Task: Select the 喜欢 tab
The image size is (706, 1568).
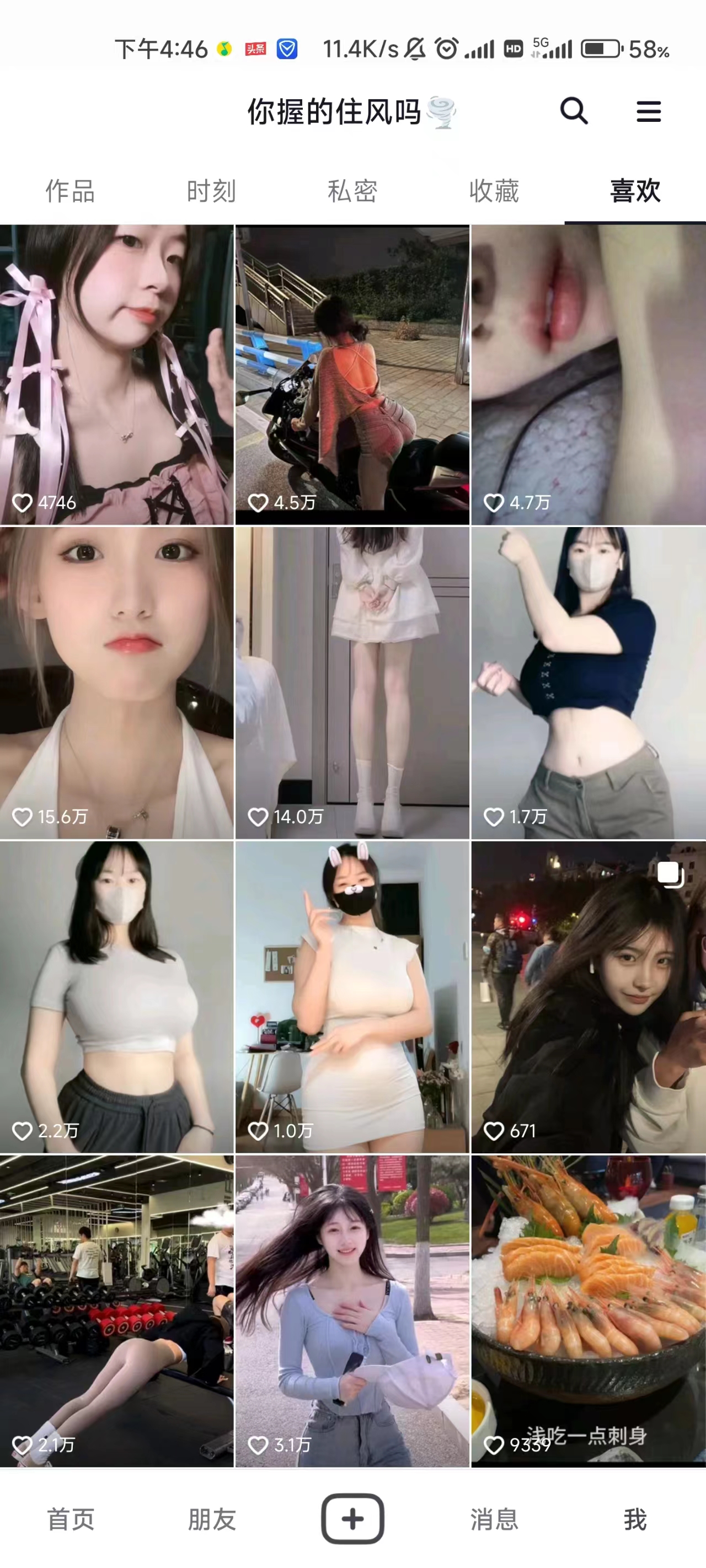Action: click(635, 191)
